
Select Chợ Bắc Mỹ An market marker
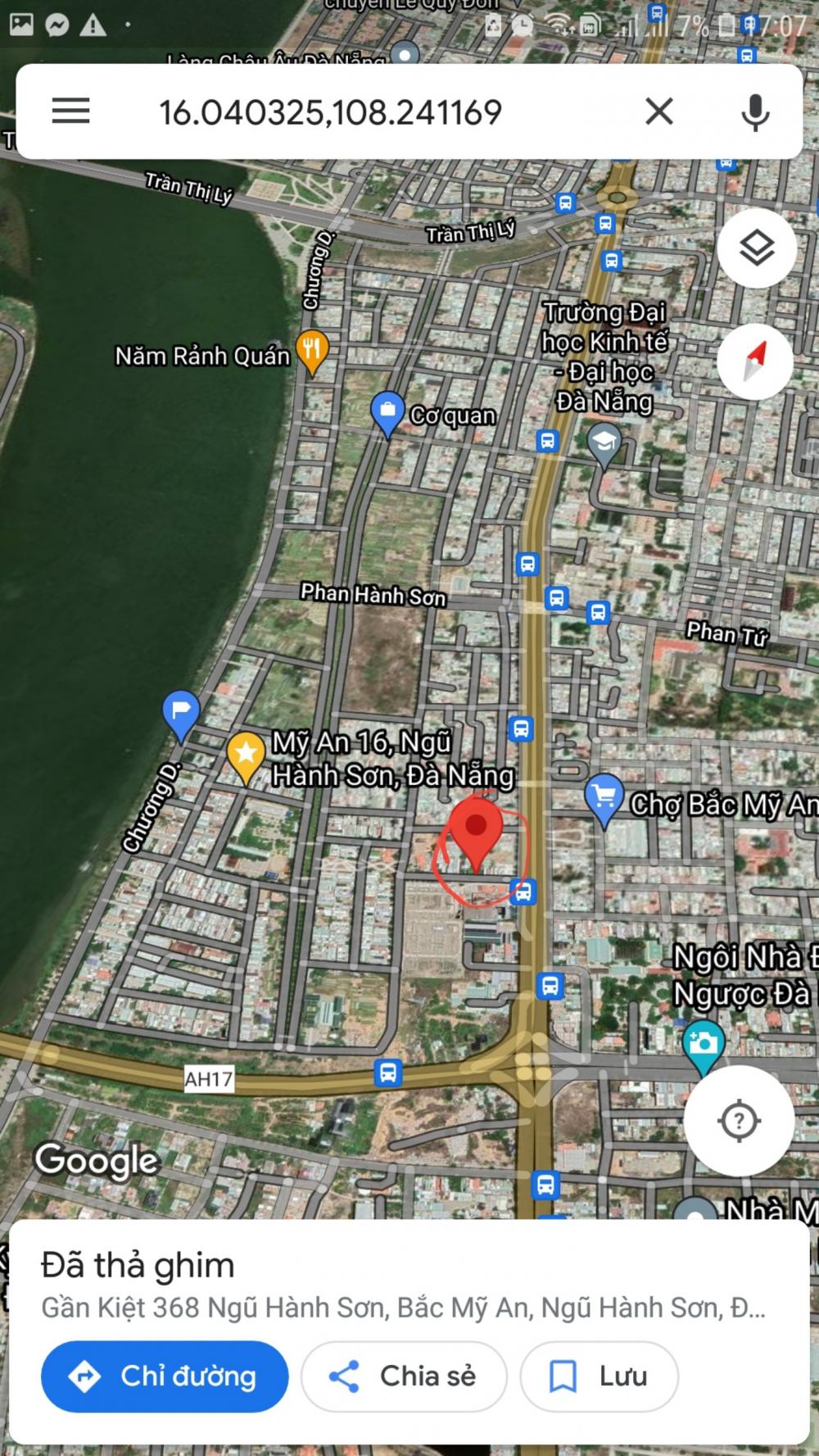604,798
